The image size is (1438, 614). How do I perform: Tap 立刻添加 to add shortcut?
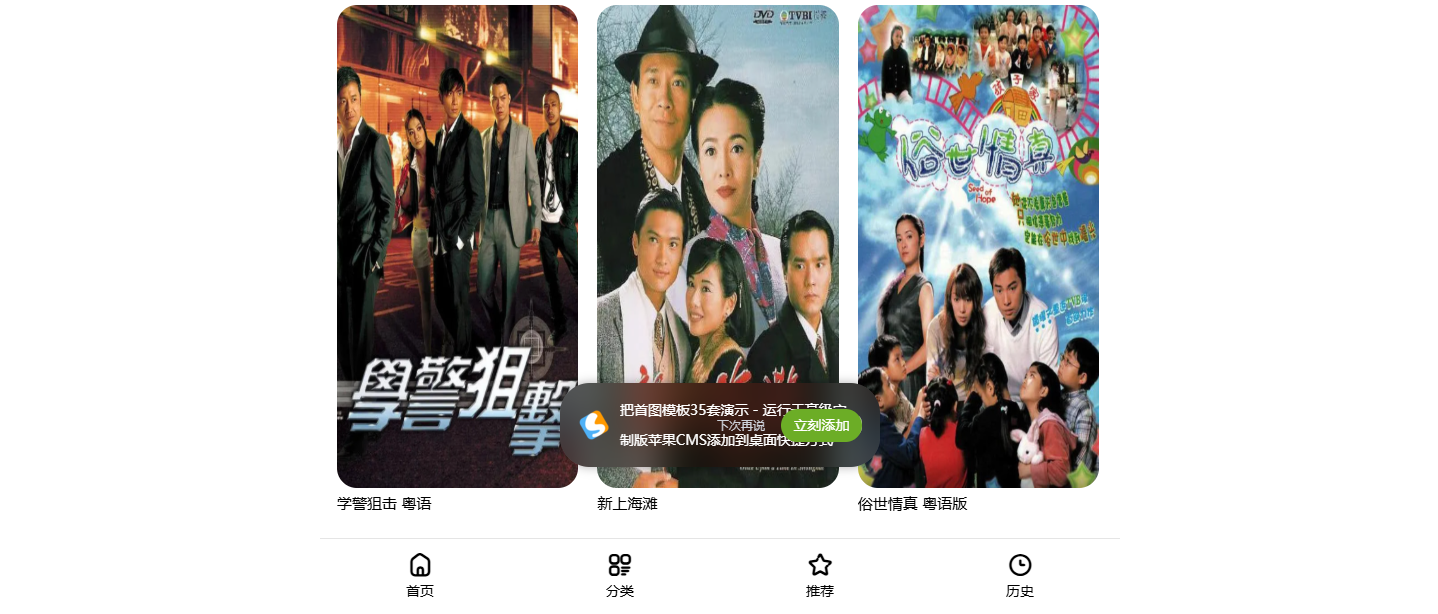(821, 426)
